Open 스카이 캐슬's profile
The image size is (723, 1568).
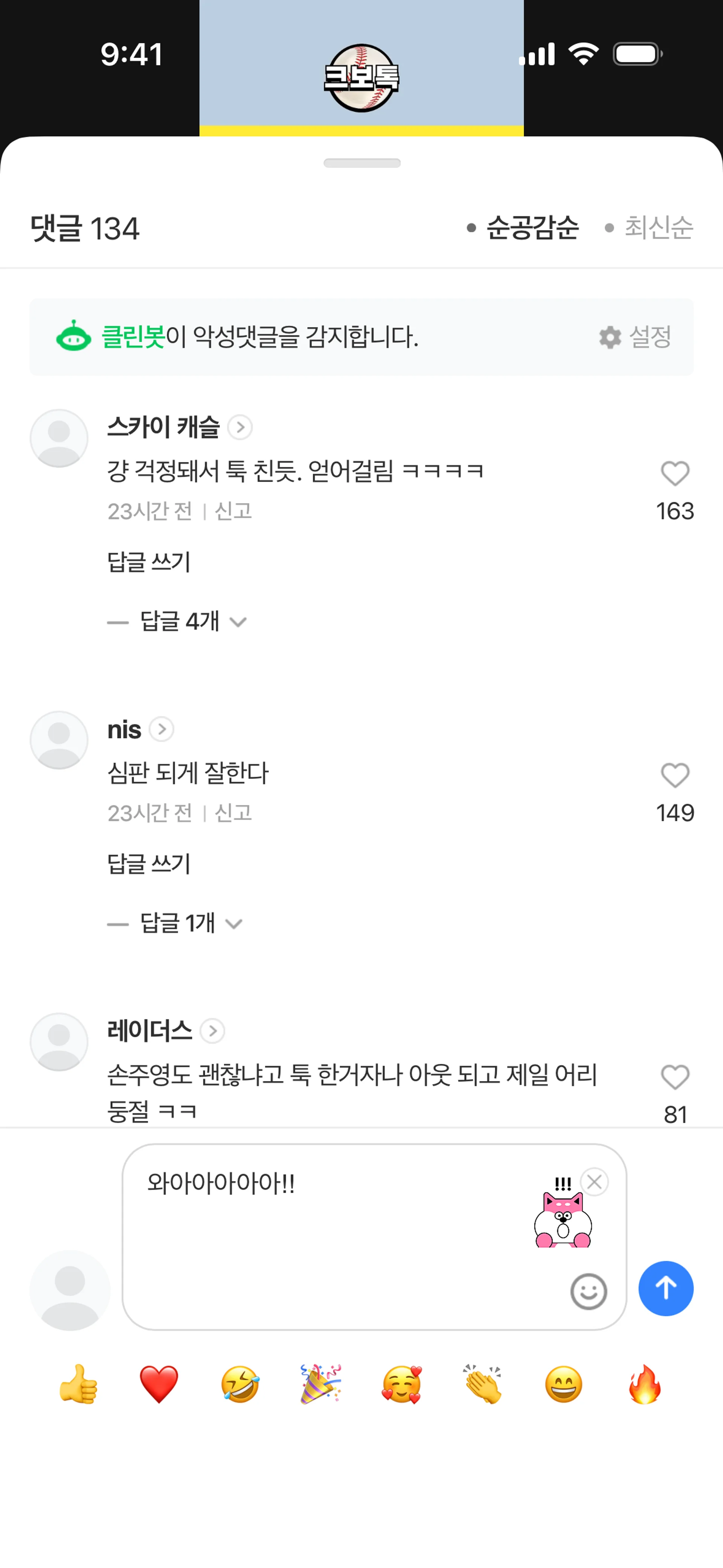pyautogui.click(x=240, y=427)
